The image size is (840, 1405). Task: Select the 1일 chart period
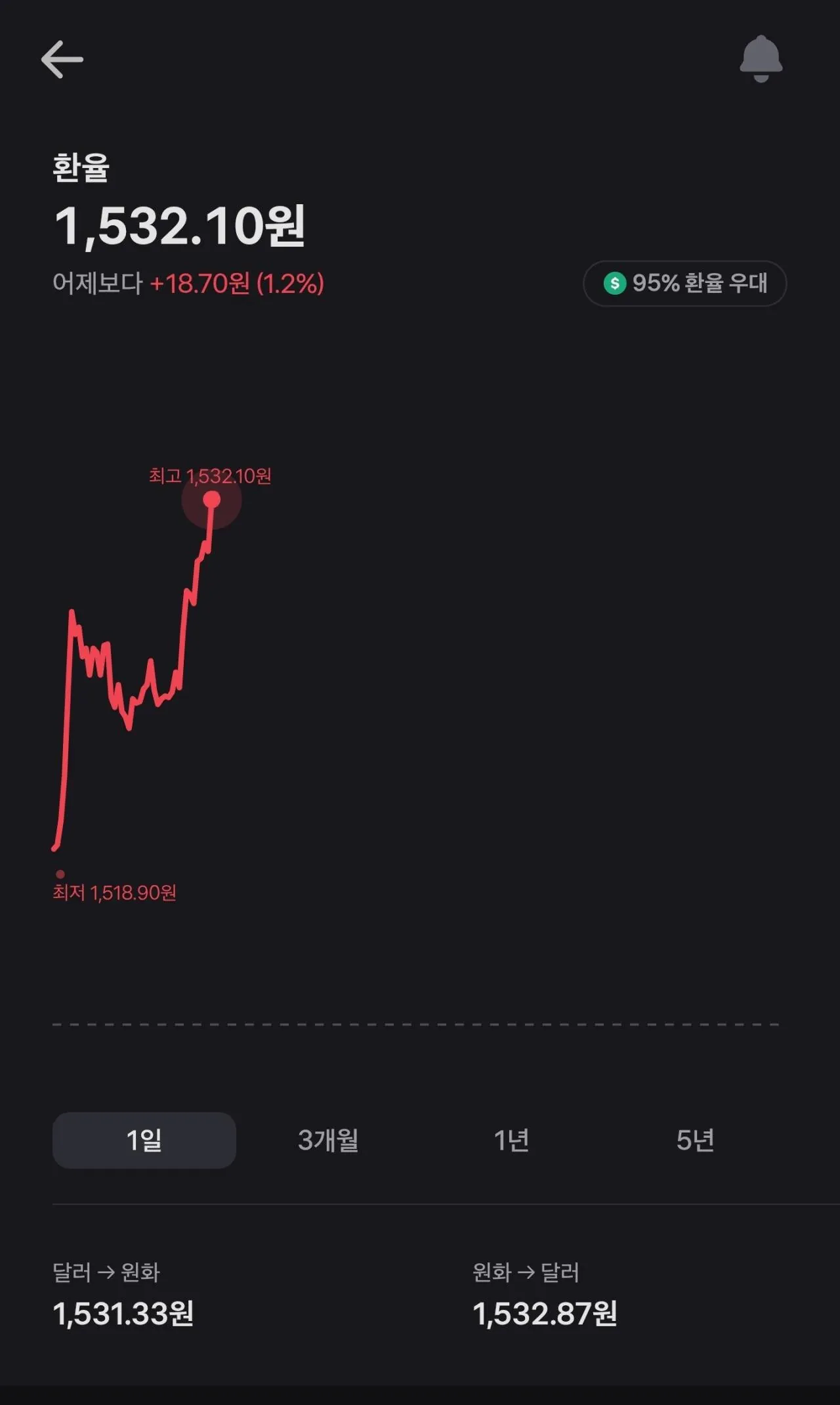(144, 1140)
